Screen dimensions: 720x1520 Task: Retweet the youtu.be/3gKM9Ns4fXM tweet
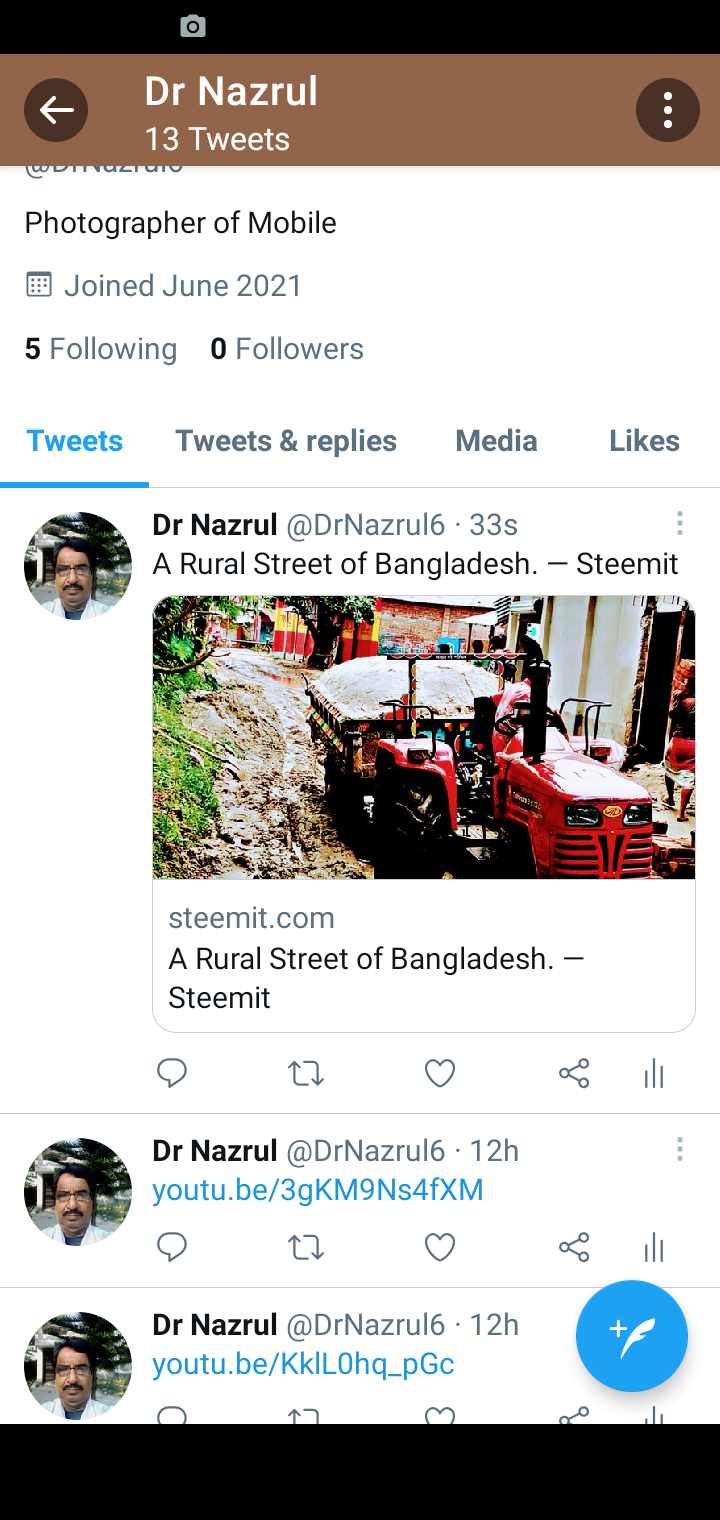(x=306, y=1247)
